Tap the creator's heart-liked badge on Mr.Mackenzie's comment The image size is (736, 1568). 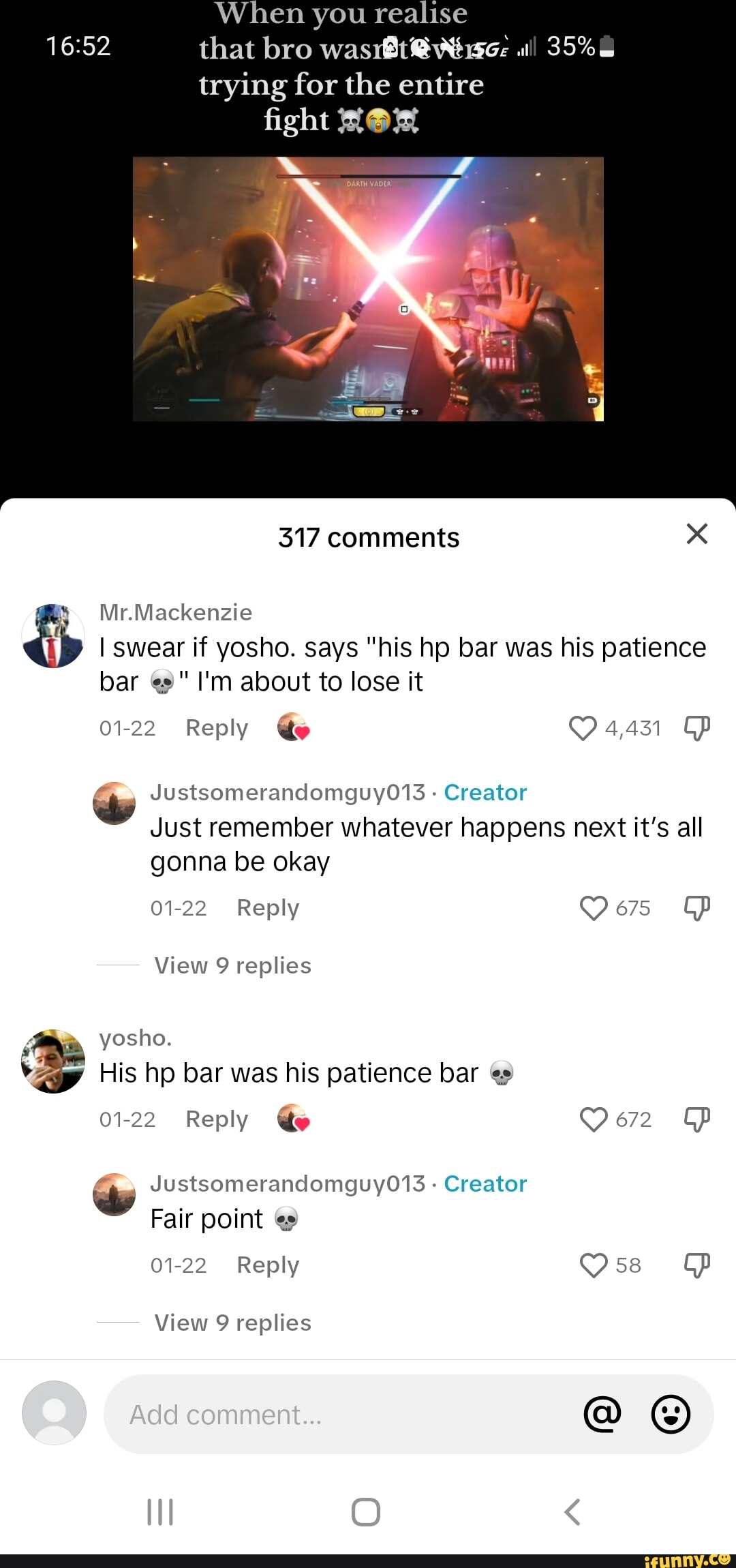[294, 728]
